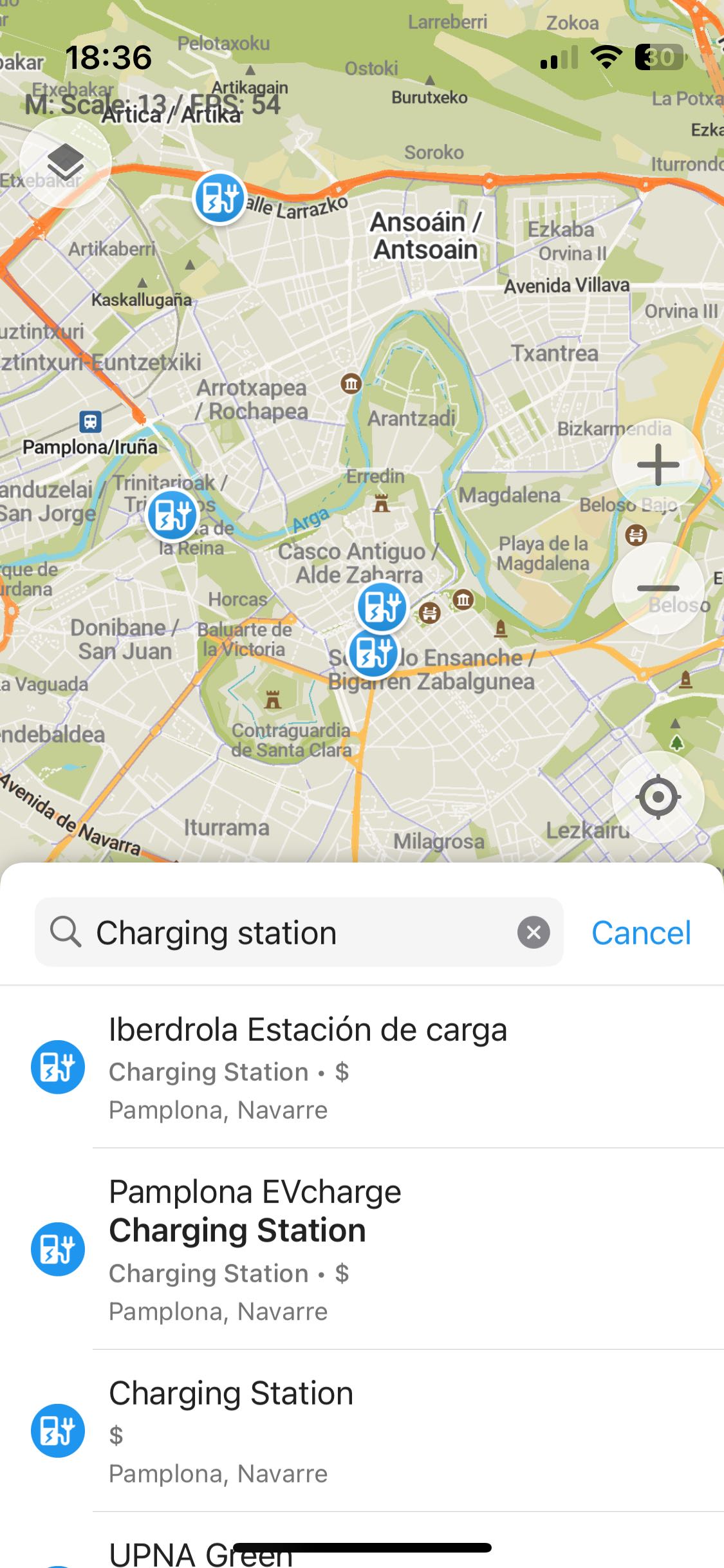Open the map layers button
Screen dimensions: 724x1568
[x=65, y=162]
